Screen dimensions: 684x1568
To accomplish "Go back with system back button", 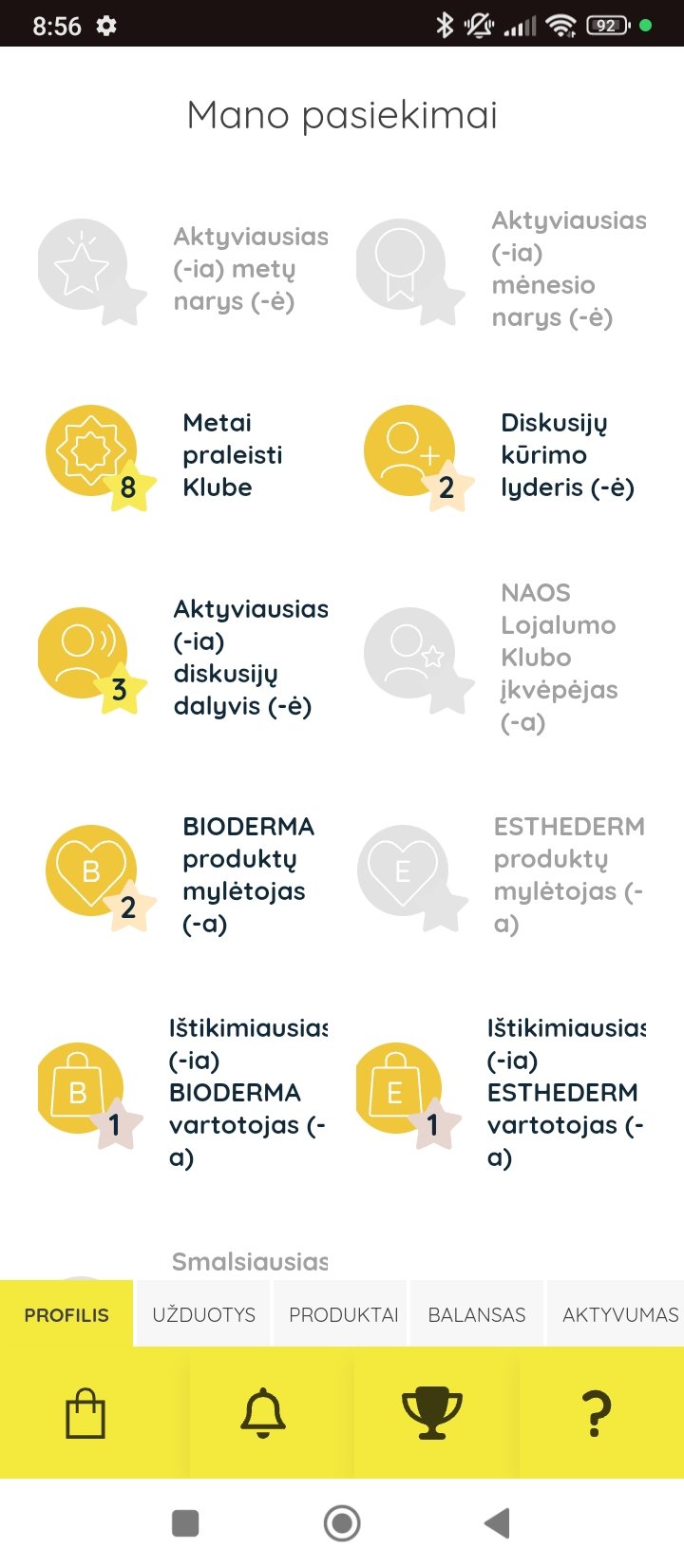I will coord(497,1523).
